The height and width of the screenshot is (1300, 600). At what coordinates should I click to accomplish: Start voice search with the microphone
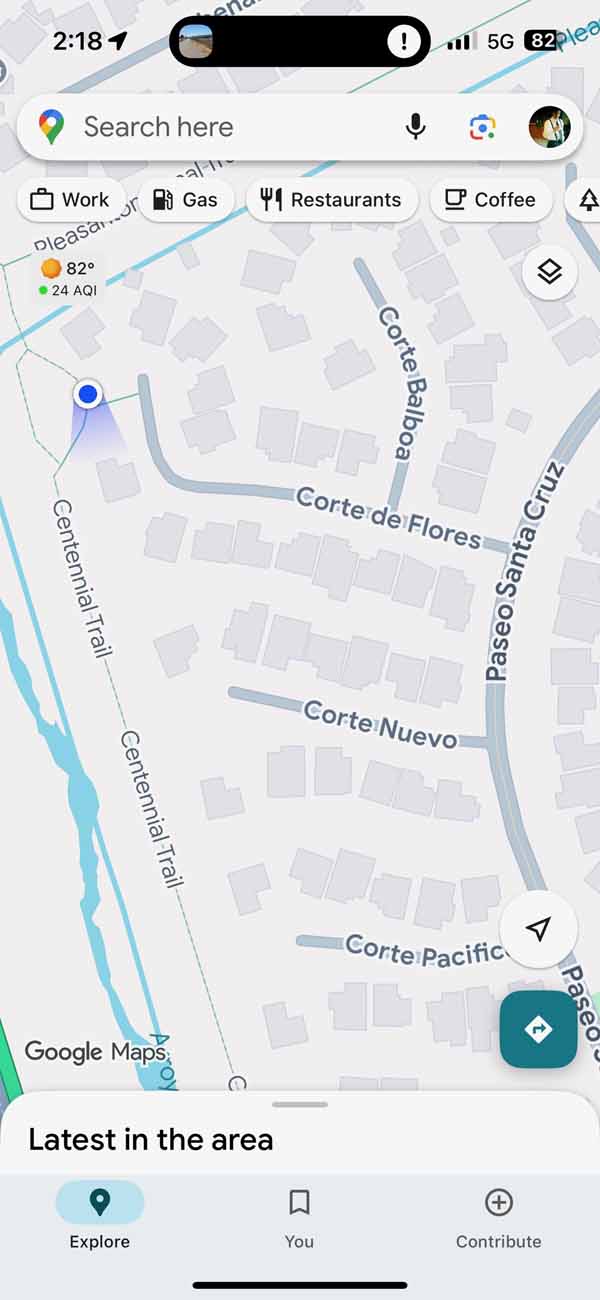point(415,127)
